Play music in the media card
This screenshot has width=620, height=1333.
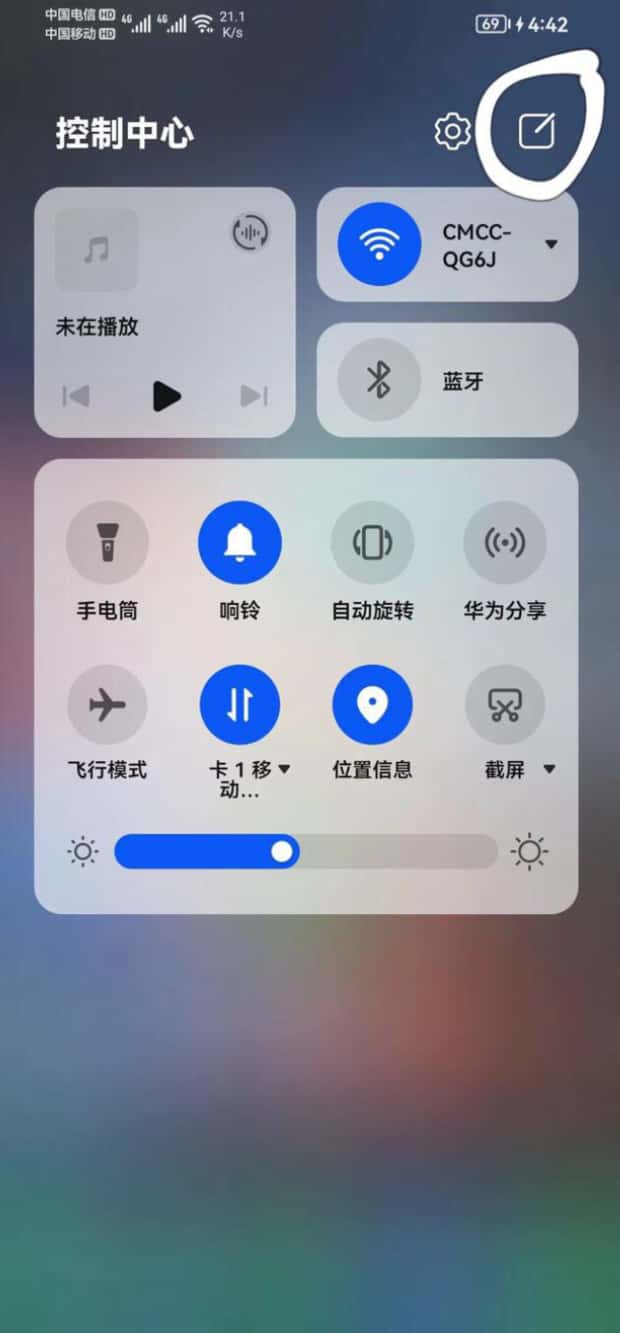[x=166, y=396]
